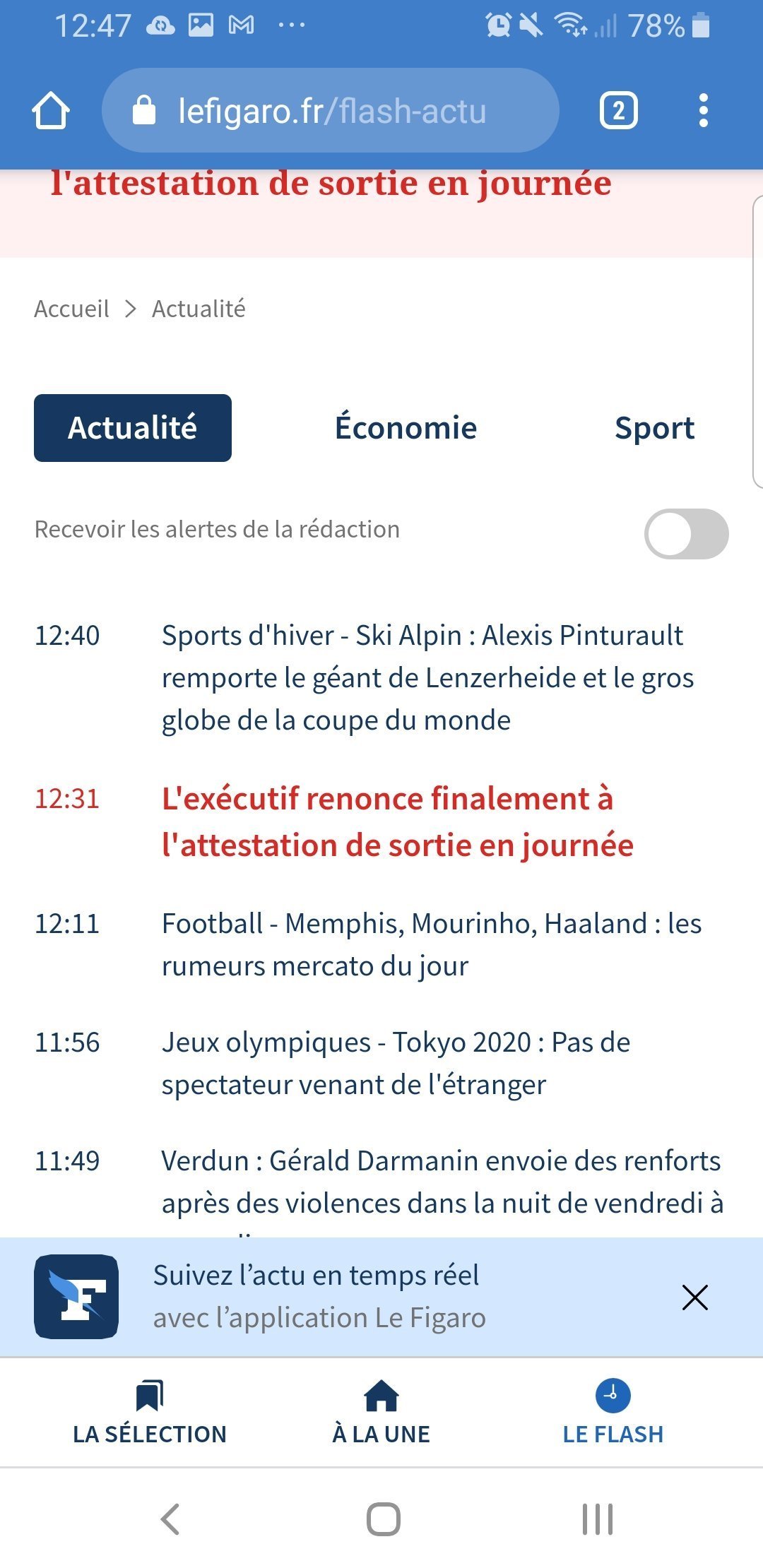This screenshot has height=1568, width=763.
Task: Open the Tokyo 2020 spectators story
Action: pos(396,1063)
